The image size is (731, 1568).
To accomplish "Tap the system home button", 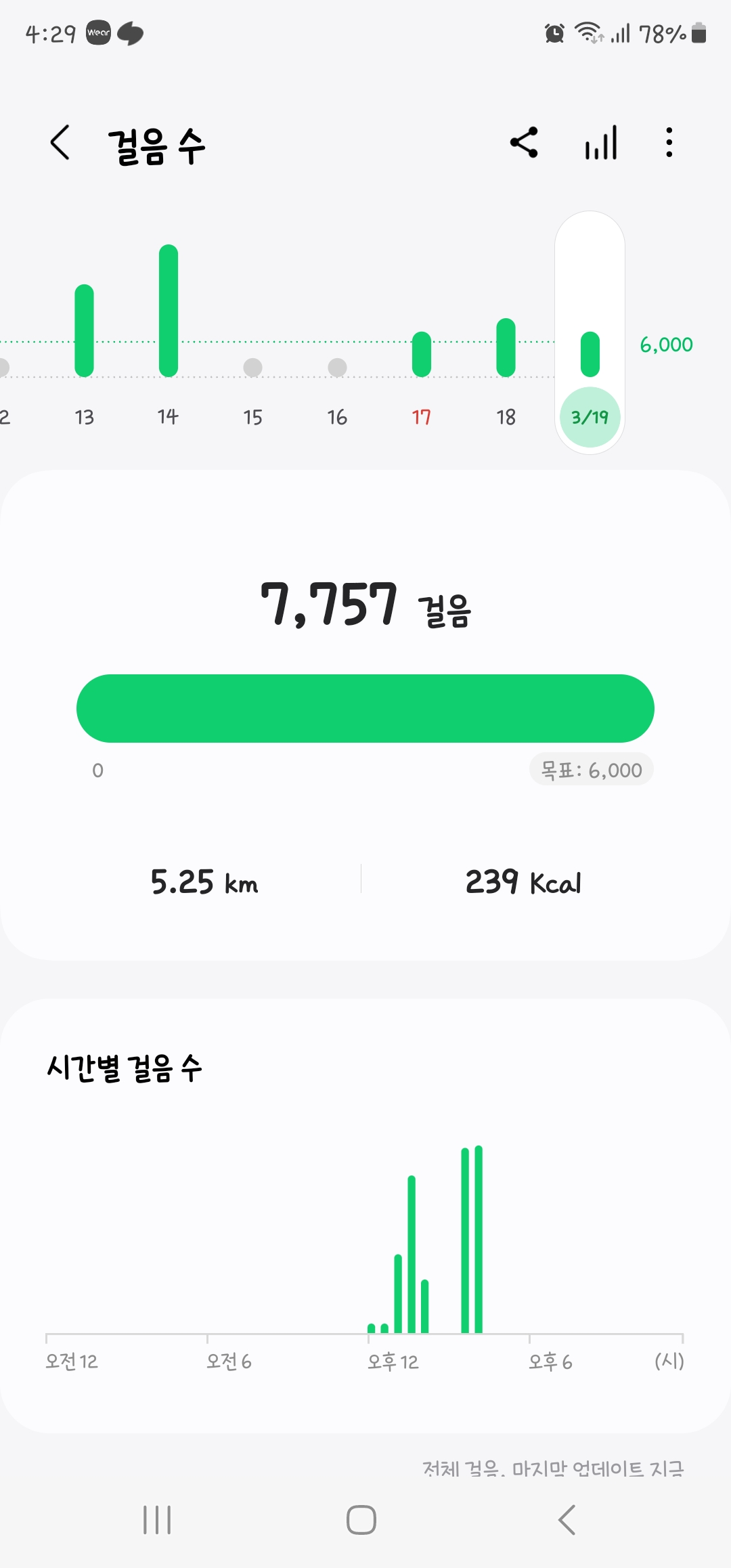I will pos(361,1520).
